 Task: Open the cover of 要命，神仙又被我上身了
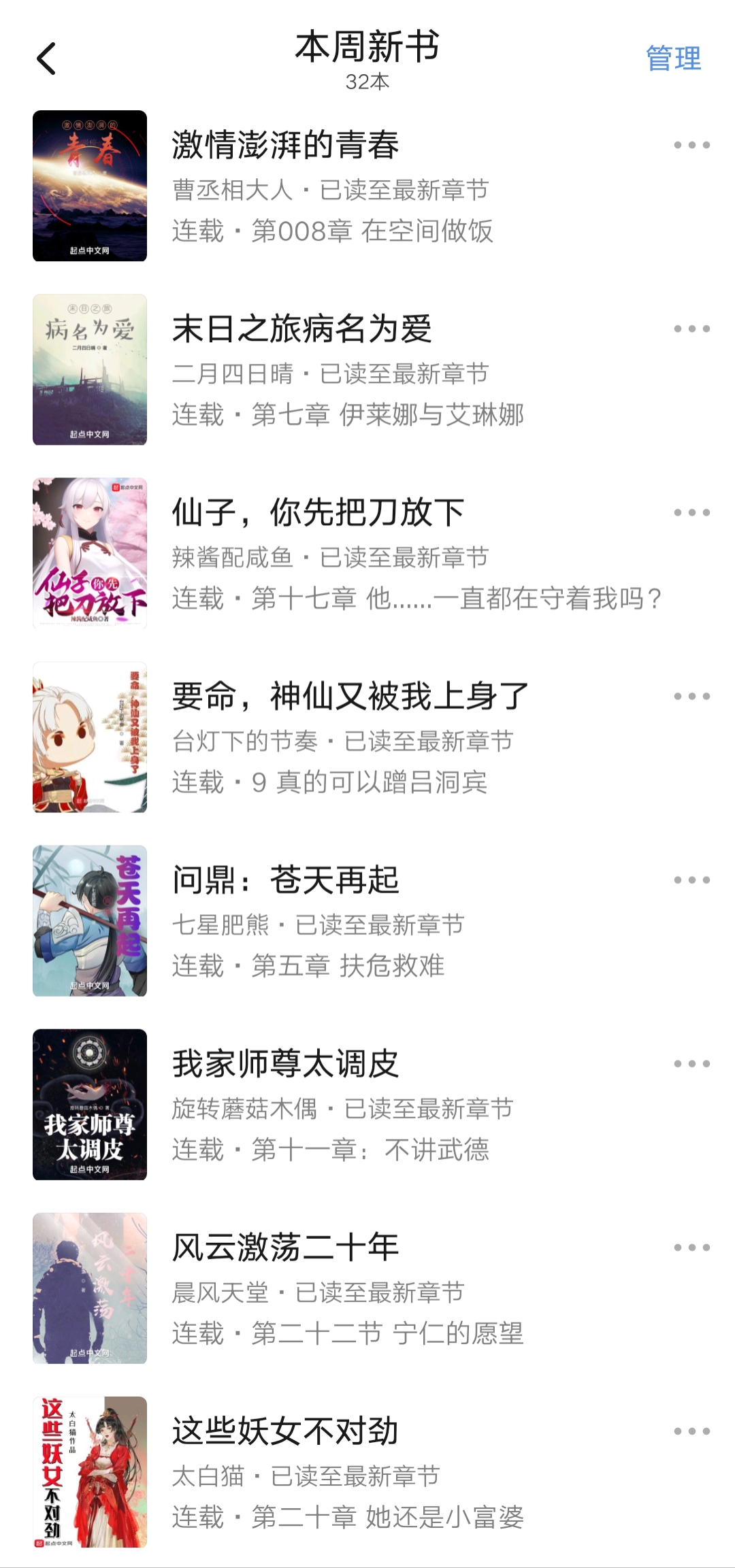[89, 737]
